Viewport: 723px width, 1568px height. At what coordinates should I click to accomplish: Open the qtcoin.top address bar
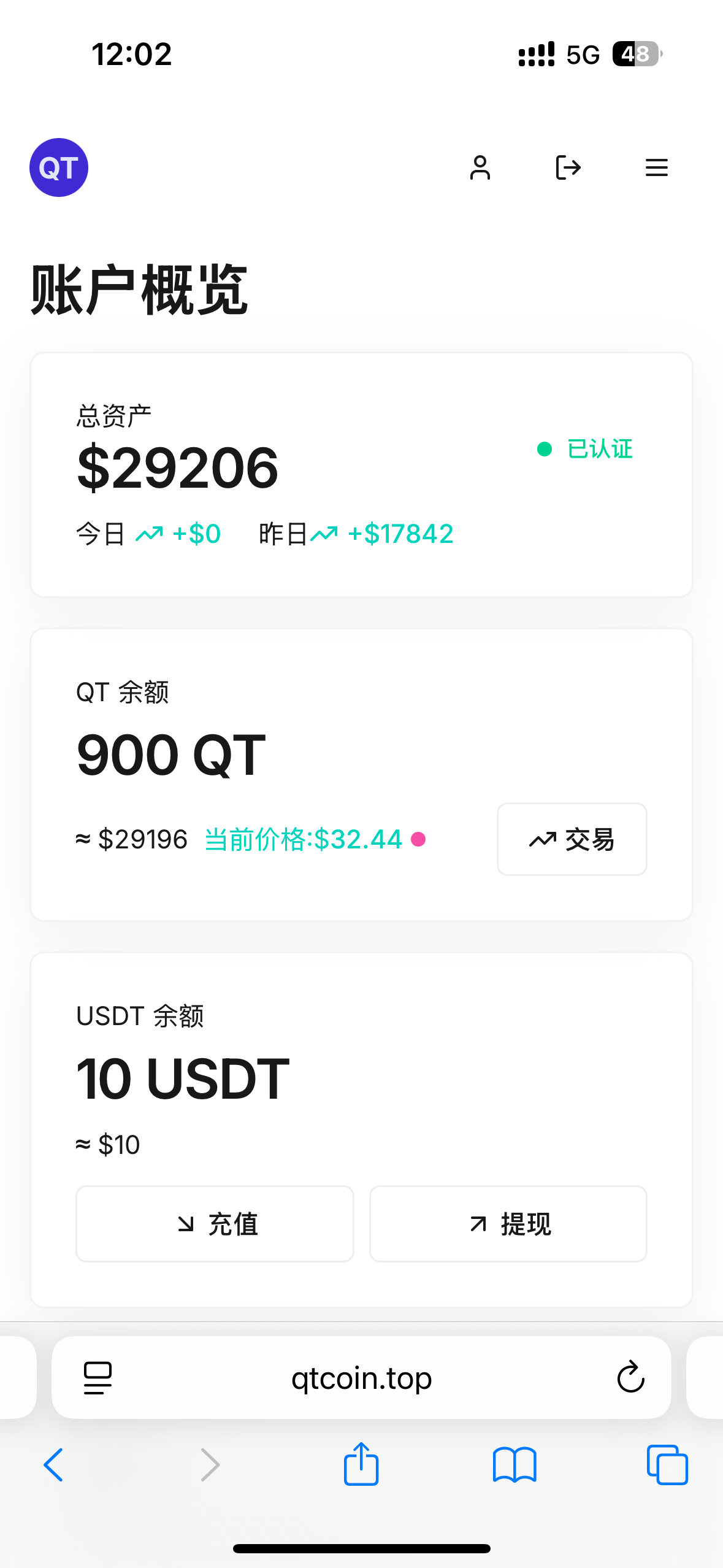[x=362, y=1378]
